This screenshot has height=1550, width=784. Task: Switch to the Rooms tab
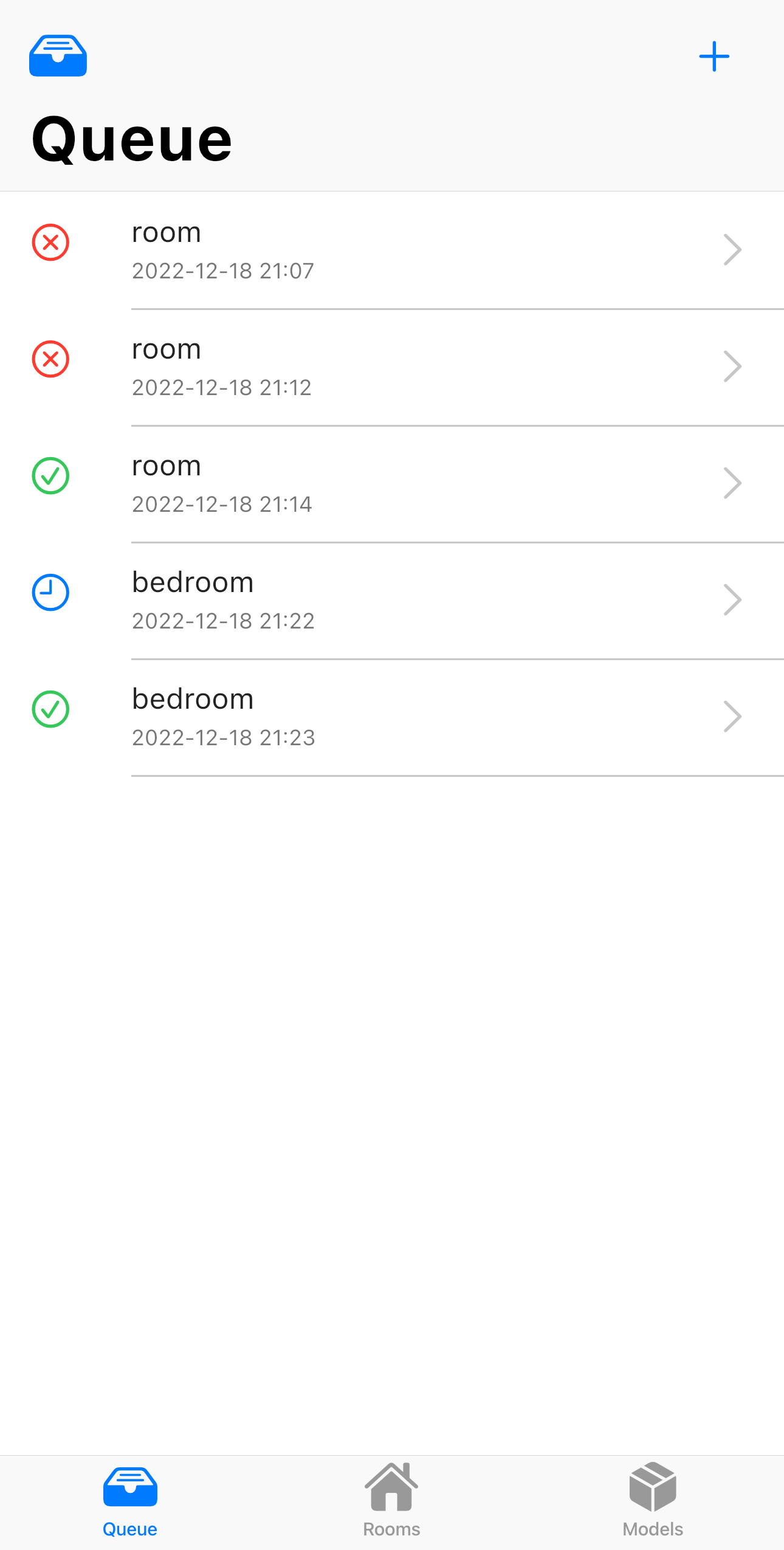pyautogui.click(x=391, y=1501)
